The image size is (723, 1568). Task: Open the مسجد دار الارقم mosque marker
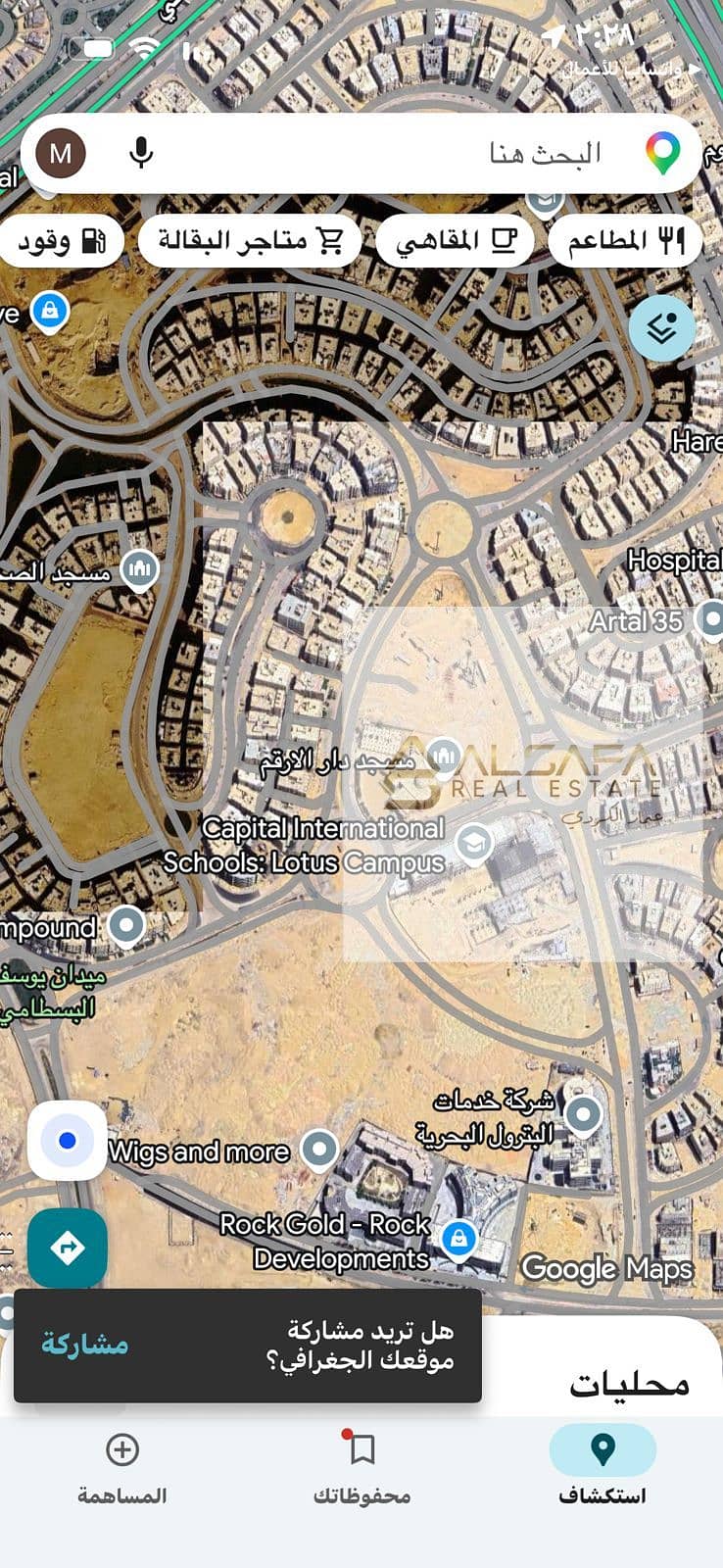tap(445, 756)
